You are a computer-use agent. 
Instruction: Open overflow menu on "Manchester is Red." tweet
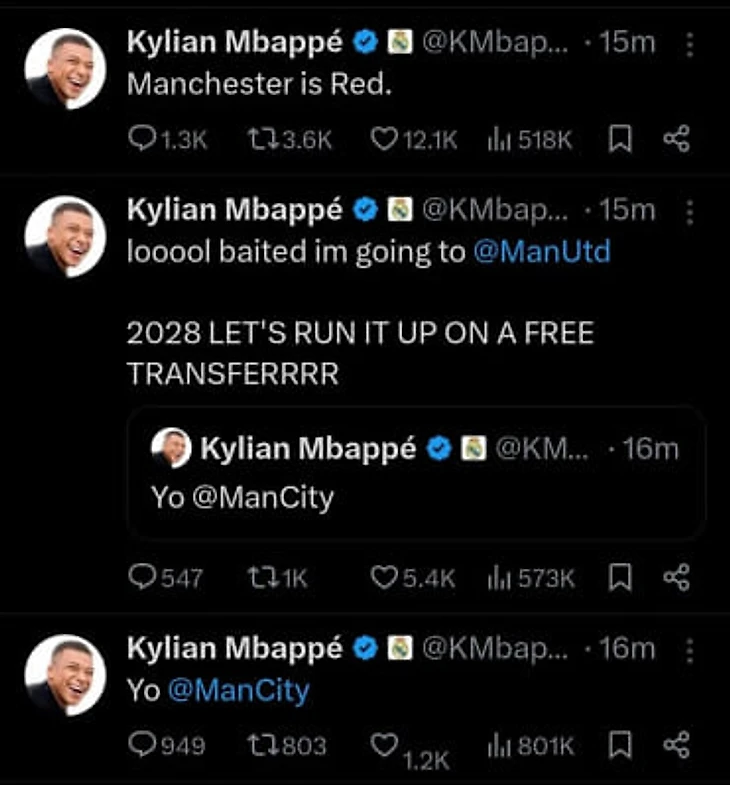(688, 42)
